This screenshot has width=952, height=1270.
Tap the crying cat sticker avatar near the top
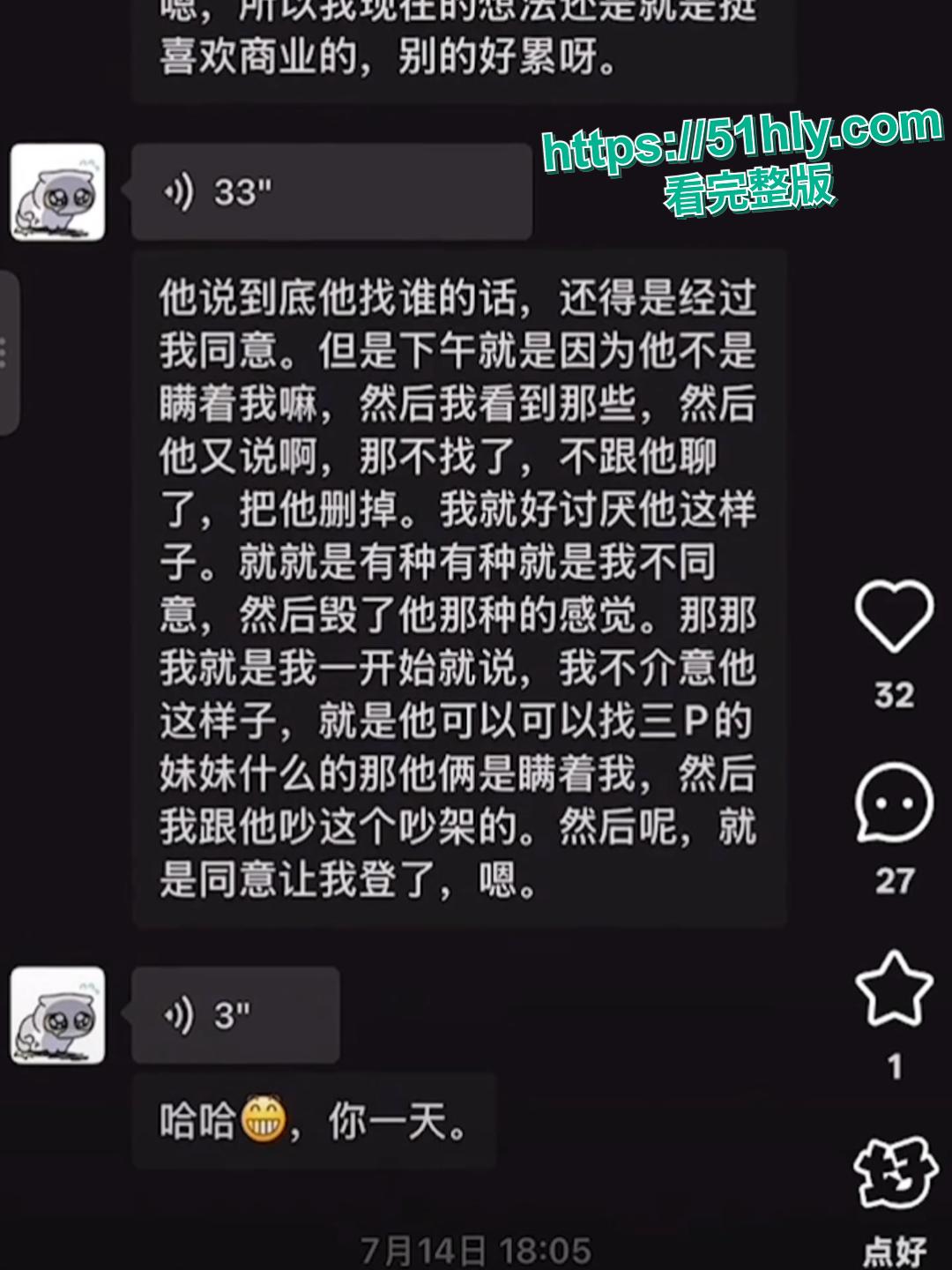click(56, 190)
